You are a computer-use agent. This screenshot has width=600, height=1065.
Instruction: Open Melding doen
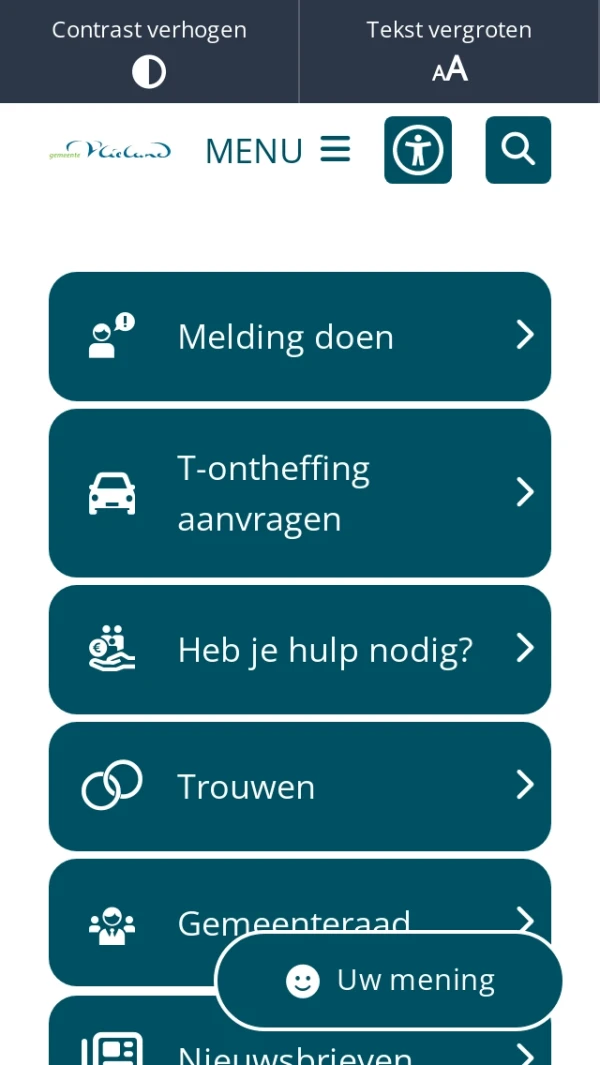point(300,336)
